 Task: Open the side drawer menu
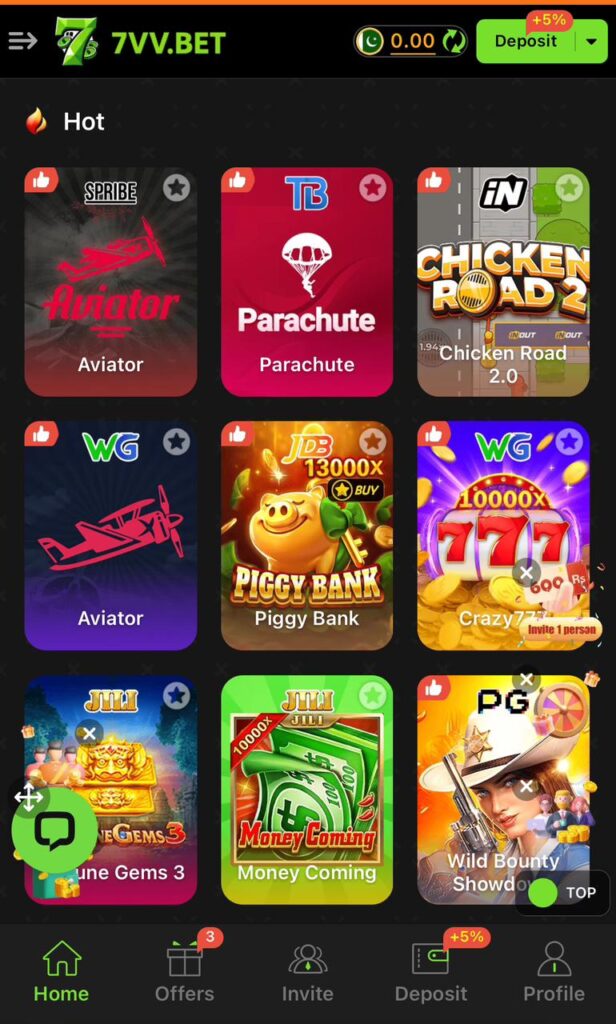coord(22,41)
